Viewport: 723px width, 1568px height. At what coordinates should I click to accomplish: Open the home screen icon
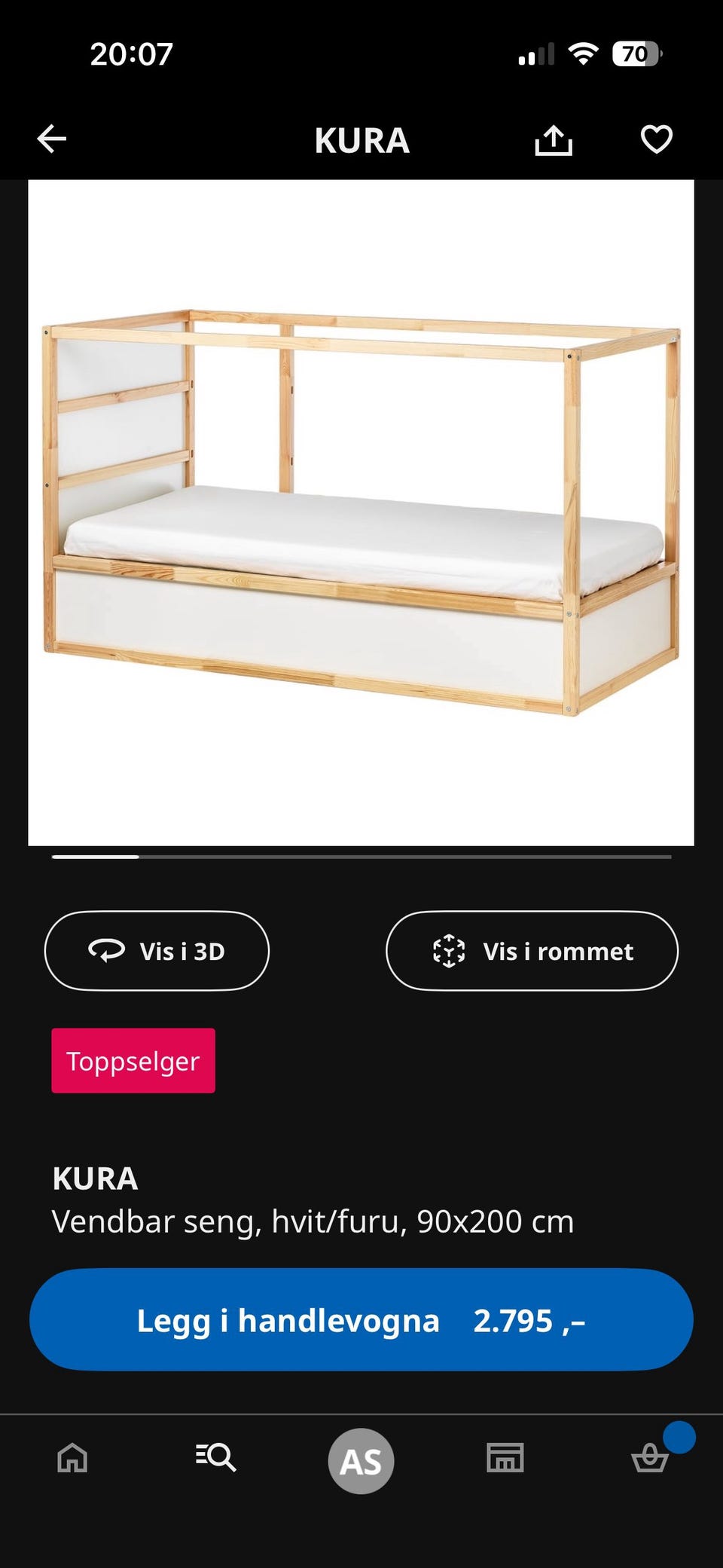click(x=71, y=1459)
